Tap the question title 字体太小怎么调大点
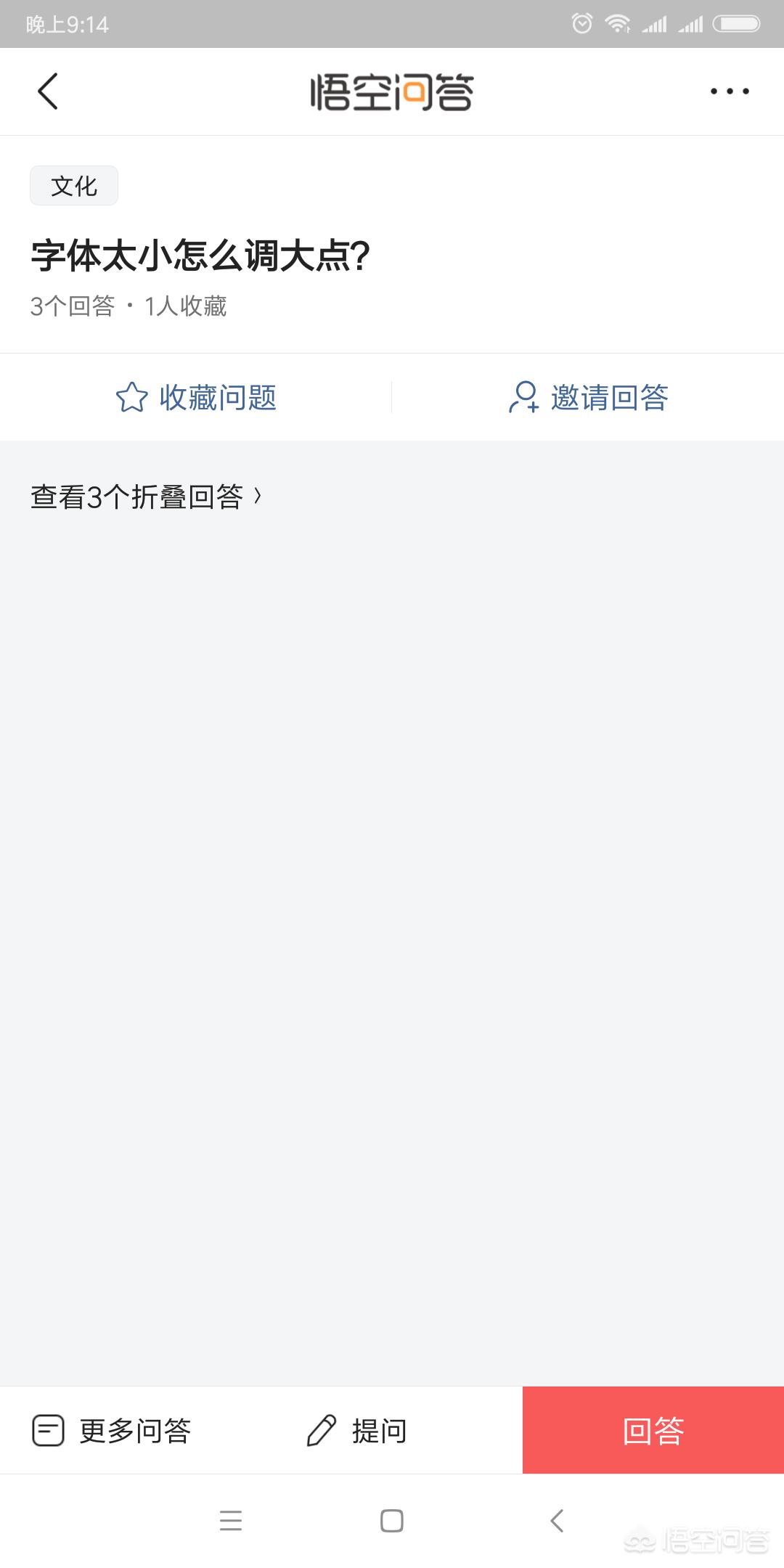This screenshot has height=1568, width=784. coord(201,256)
